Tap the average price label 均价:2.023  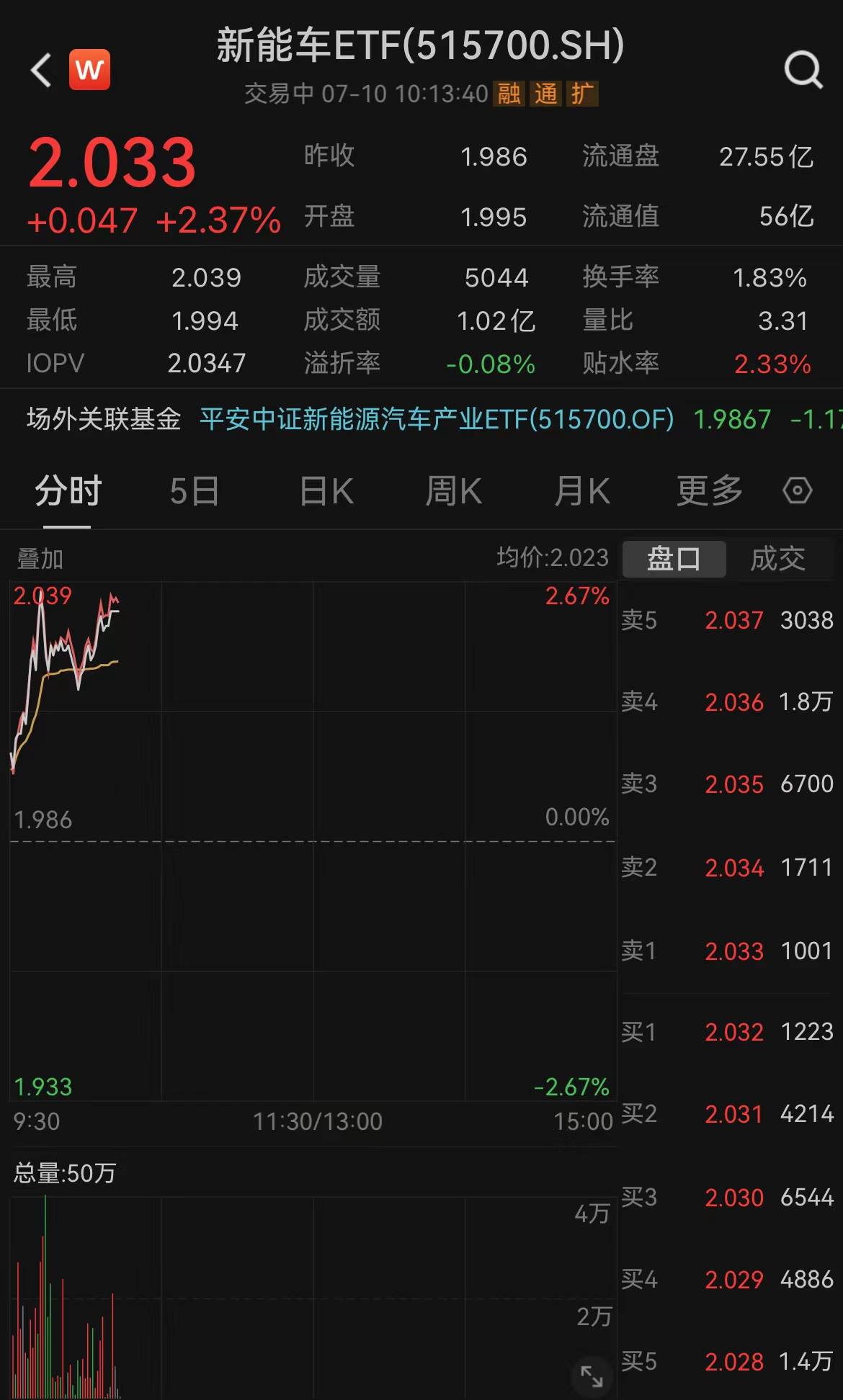pyautogui.click(x=553, y=558)
